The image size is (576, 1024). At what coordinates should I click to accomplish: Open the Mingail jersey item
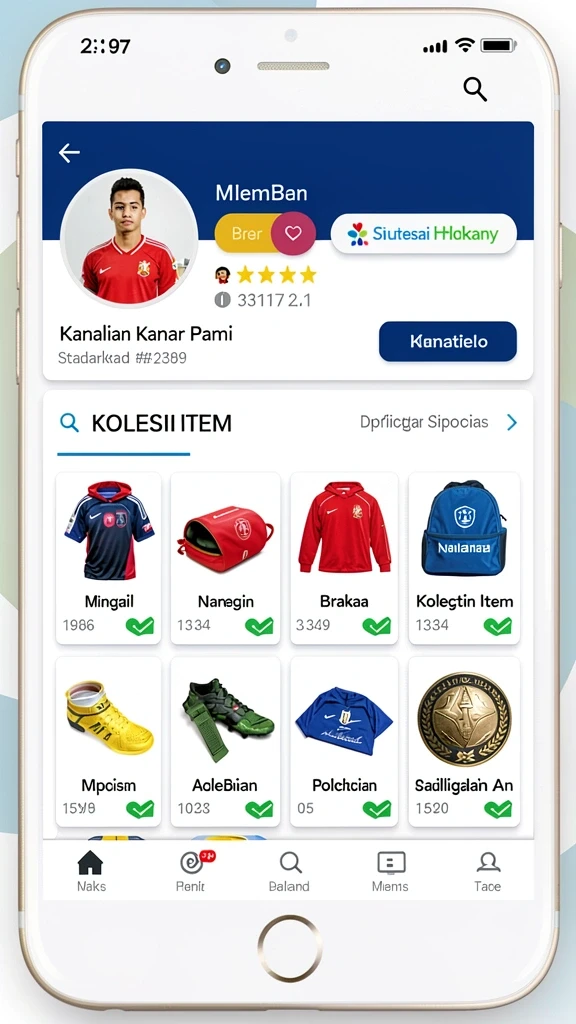tap(108, 558)
